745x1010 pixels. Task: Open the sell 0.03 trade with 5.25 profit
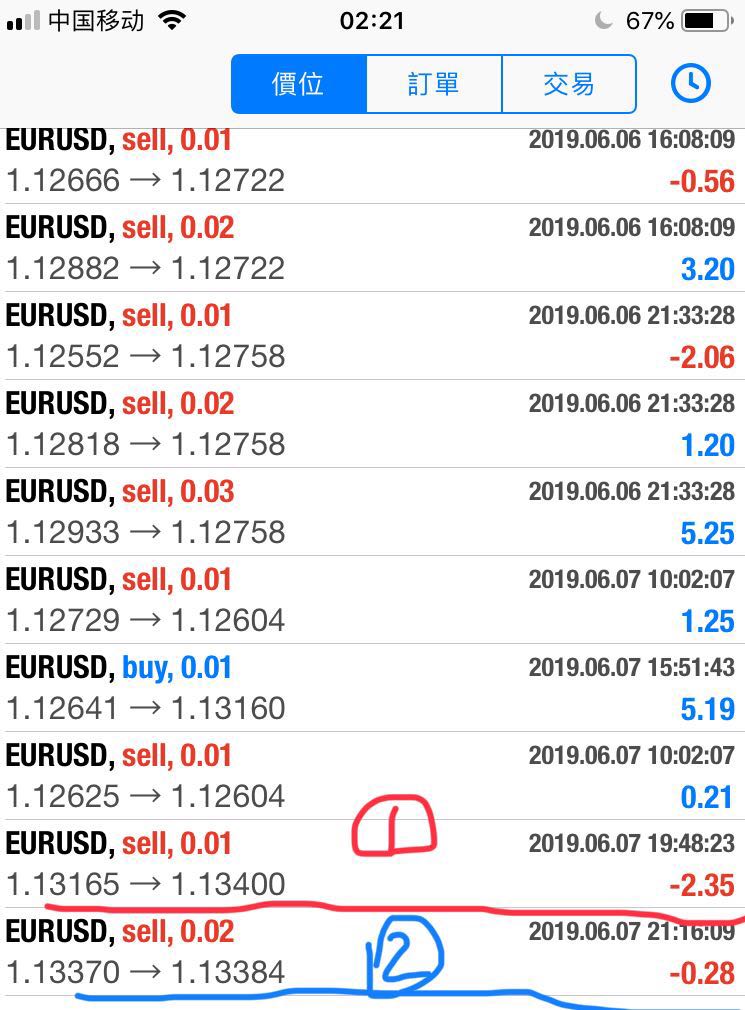pyautogui.click(x=372, y=512)
